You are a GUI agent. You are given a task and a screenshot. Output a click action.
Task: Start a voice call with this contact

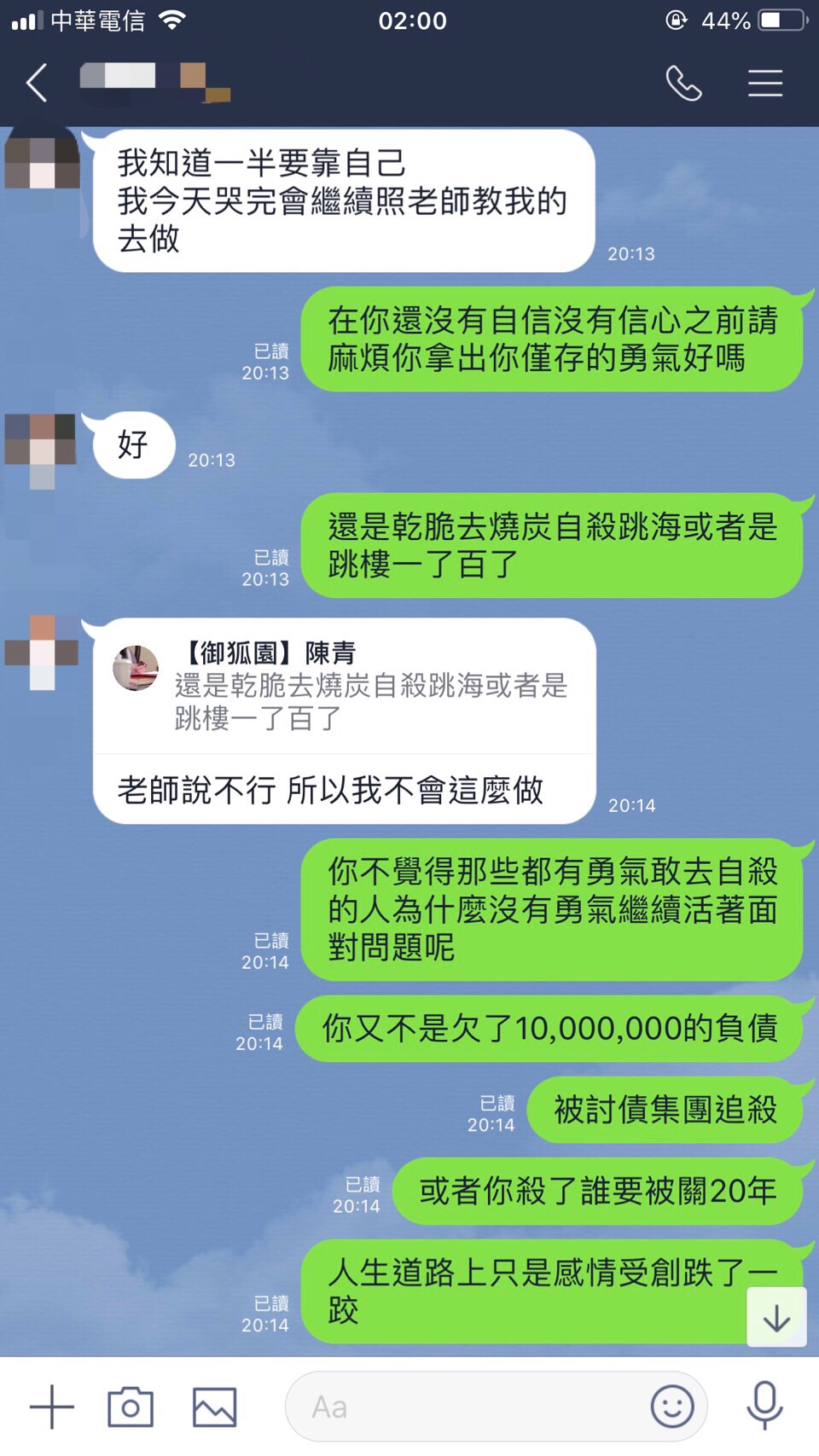coord(683,84)
